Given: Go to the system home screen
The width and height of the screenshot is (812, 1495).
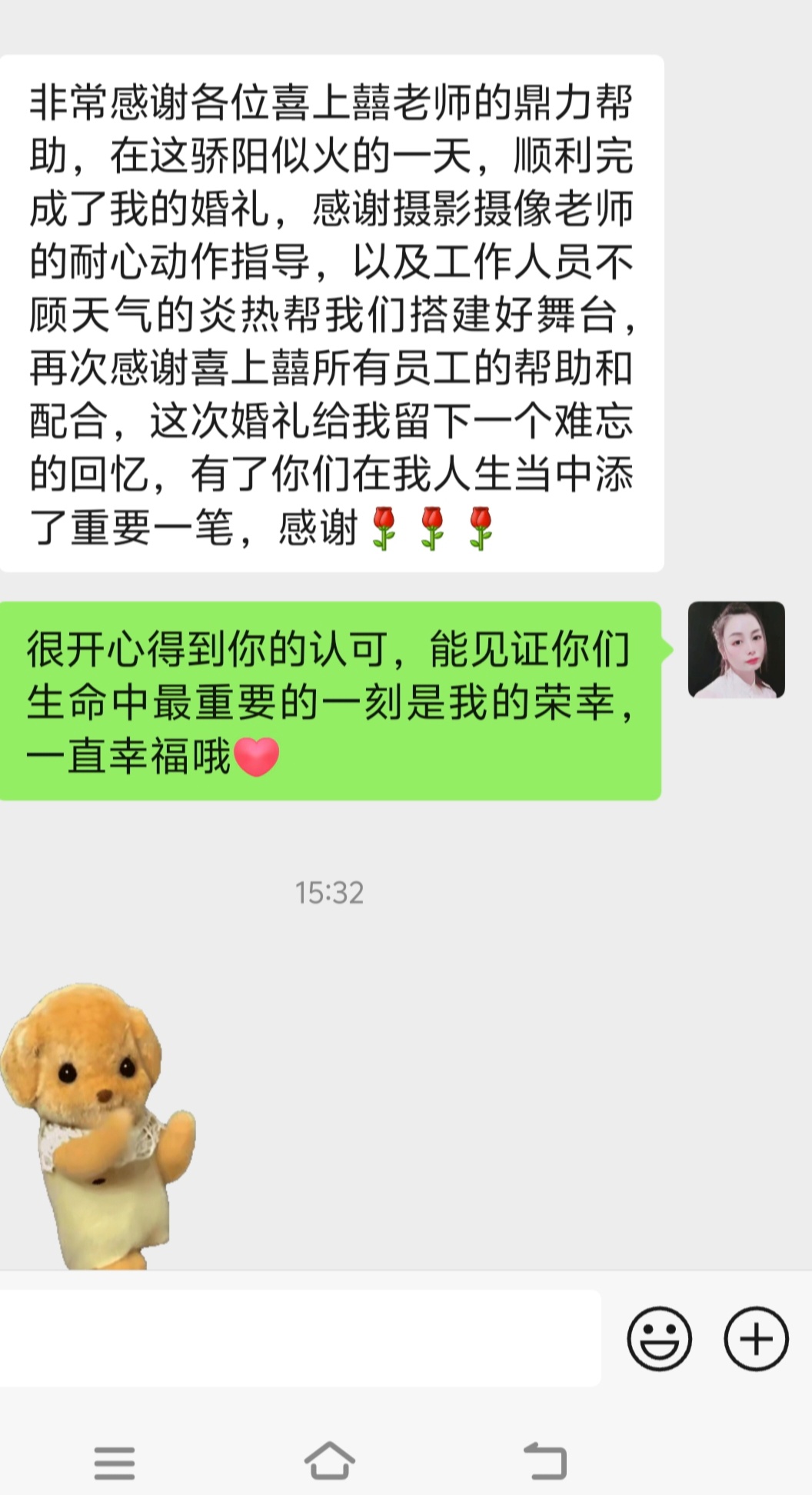Looking at the screenshot, I should tap(330, 1460).
